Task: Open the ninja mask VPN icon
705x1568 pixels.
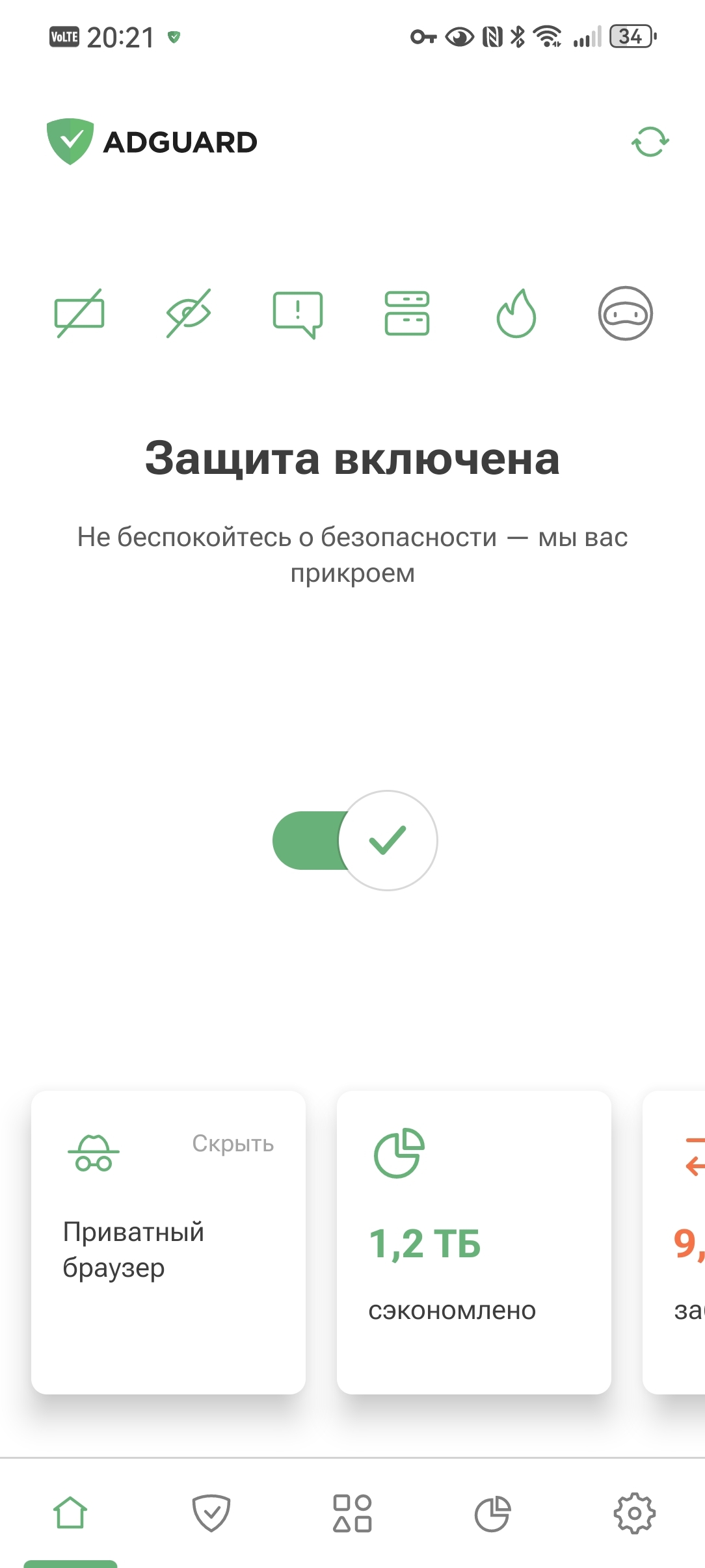Action: [x=626, y=313]
